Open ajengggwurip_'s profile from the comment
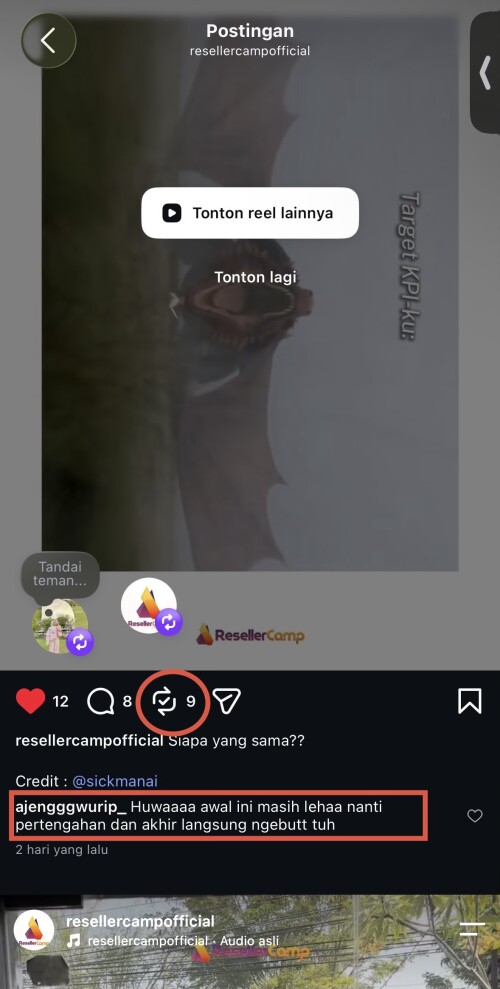This screenshot has height=989, width=500. coord(71,807)
